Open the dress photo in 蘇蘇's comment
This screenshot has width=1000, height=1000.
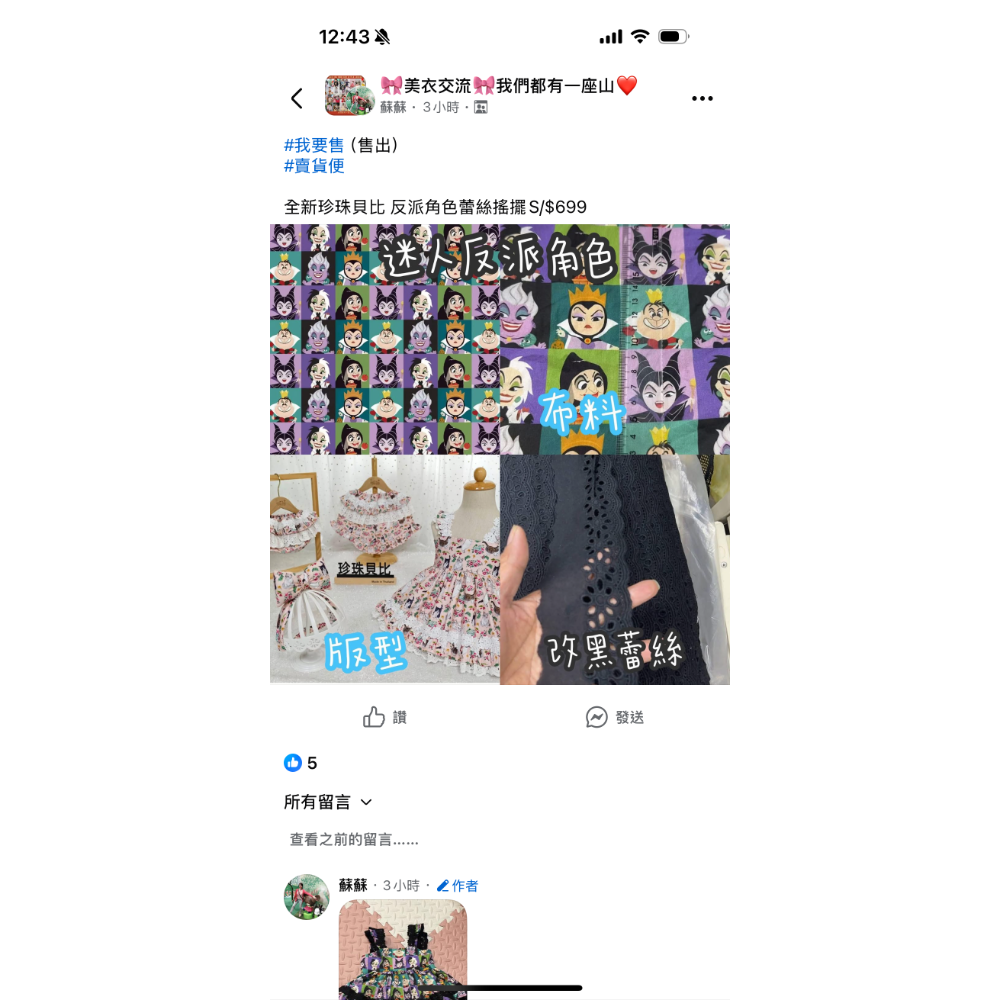click(x=402, y=950)
